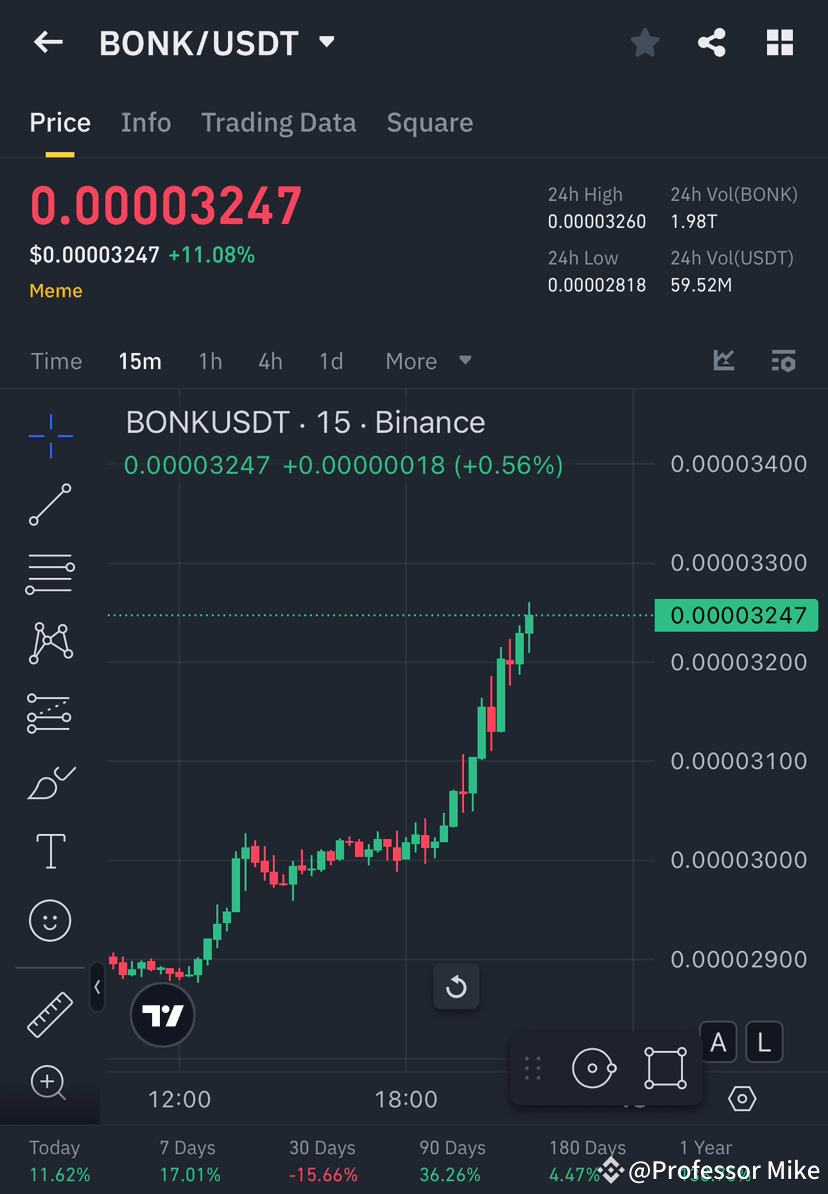This screenshot has width=828, height=1194.
Task: Open the emoji sticker tool
Action: pyautogui.click(x=50, y=920)
